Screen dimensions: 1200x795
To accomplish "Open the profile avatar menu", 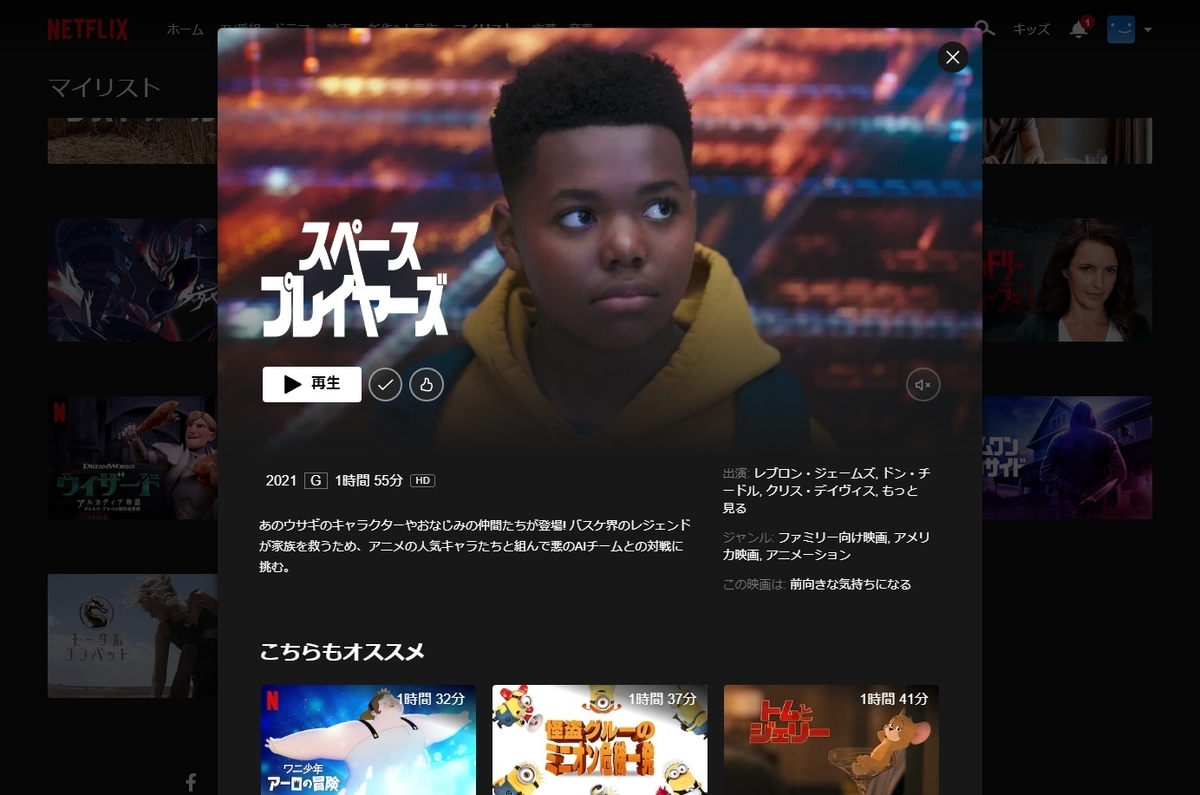I will point(1121,29).
